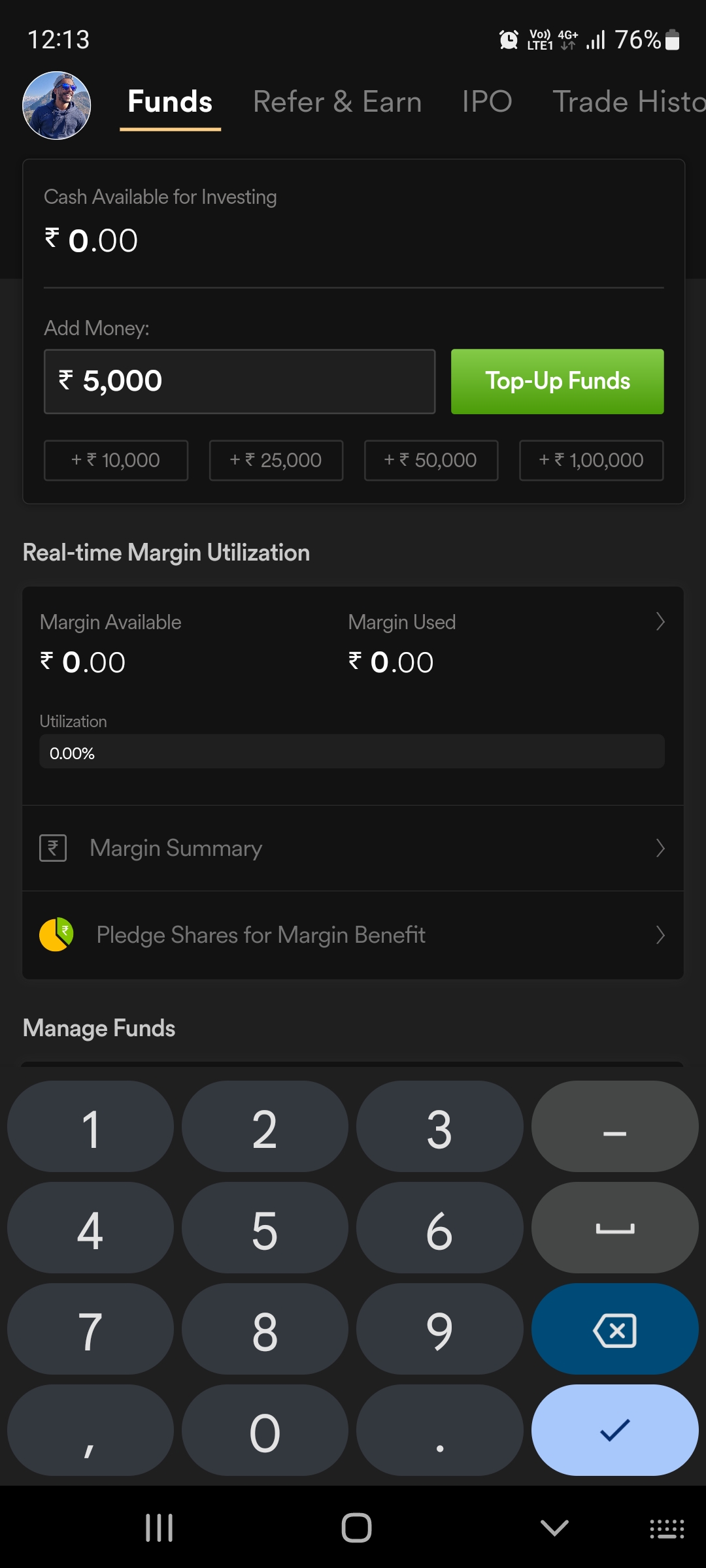Select the Funds tab
The width and height of the screenshot is (706, 1568).
click(170, 102)
